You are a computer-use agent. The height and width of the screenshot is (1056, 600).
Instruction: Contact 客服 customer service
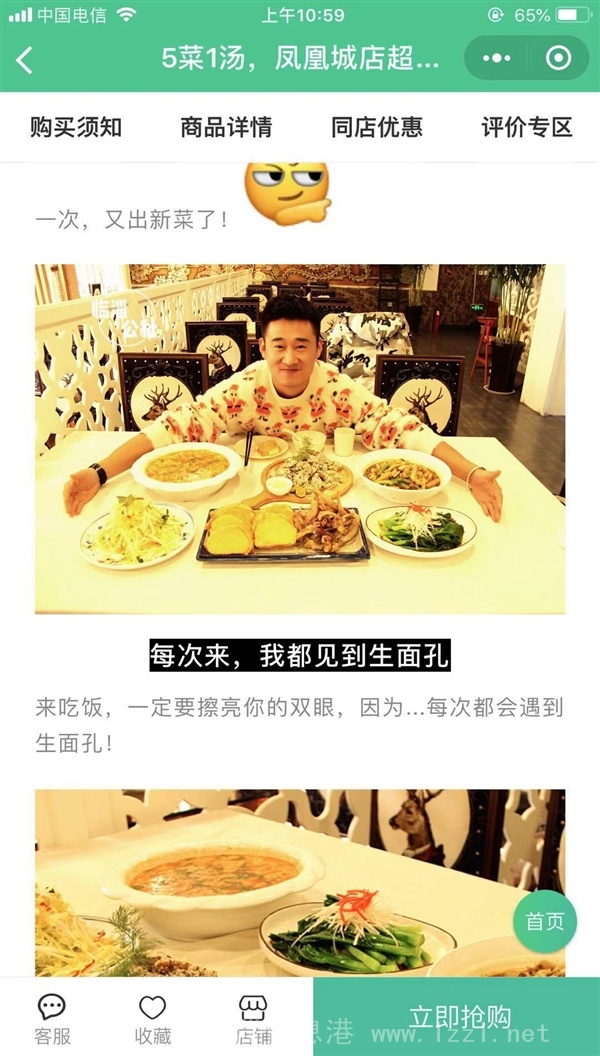tap(52, 1020)
